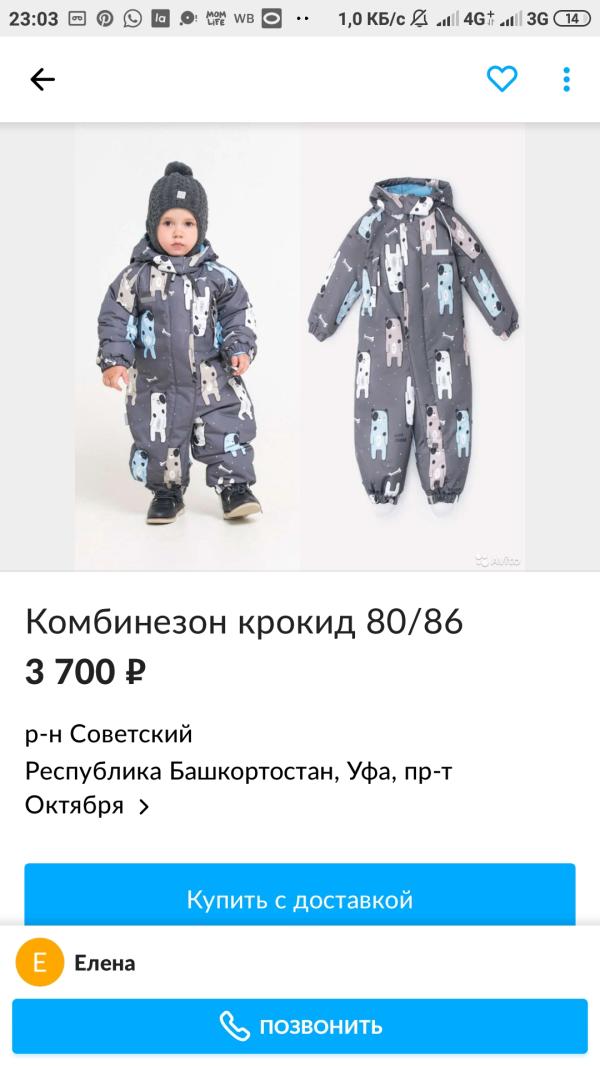The width and height of the screenshot is (600, 1066).
Task: Open the three-dot overflow menu
Action: pos(566,80)
